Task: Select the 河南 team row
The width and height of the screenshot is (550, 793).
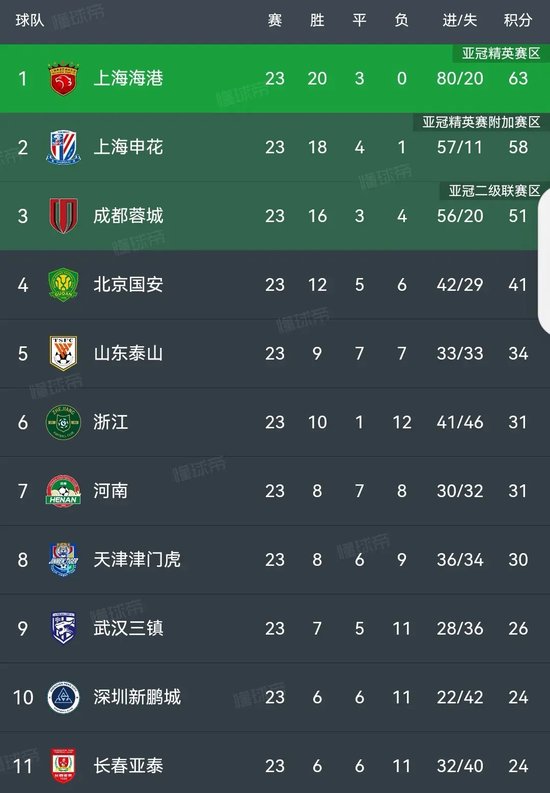Action: 275,491
